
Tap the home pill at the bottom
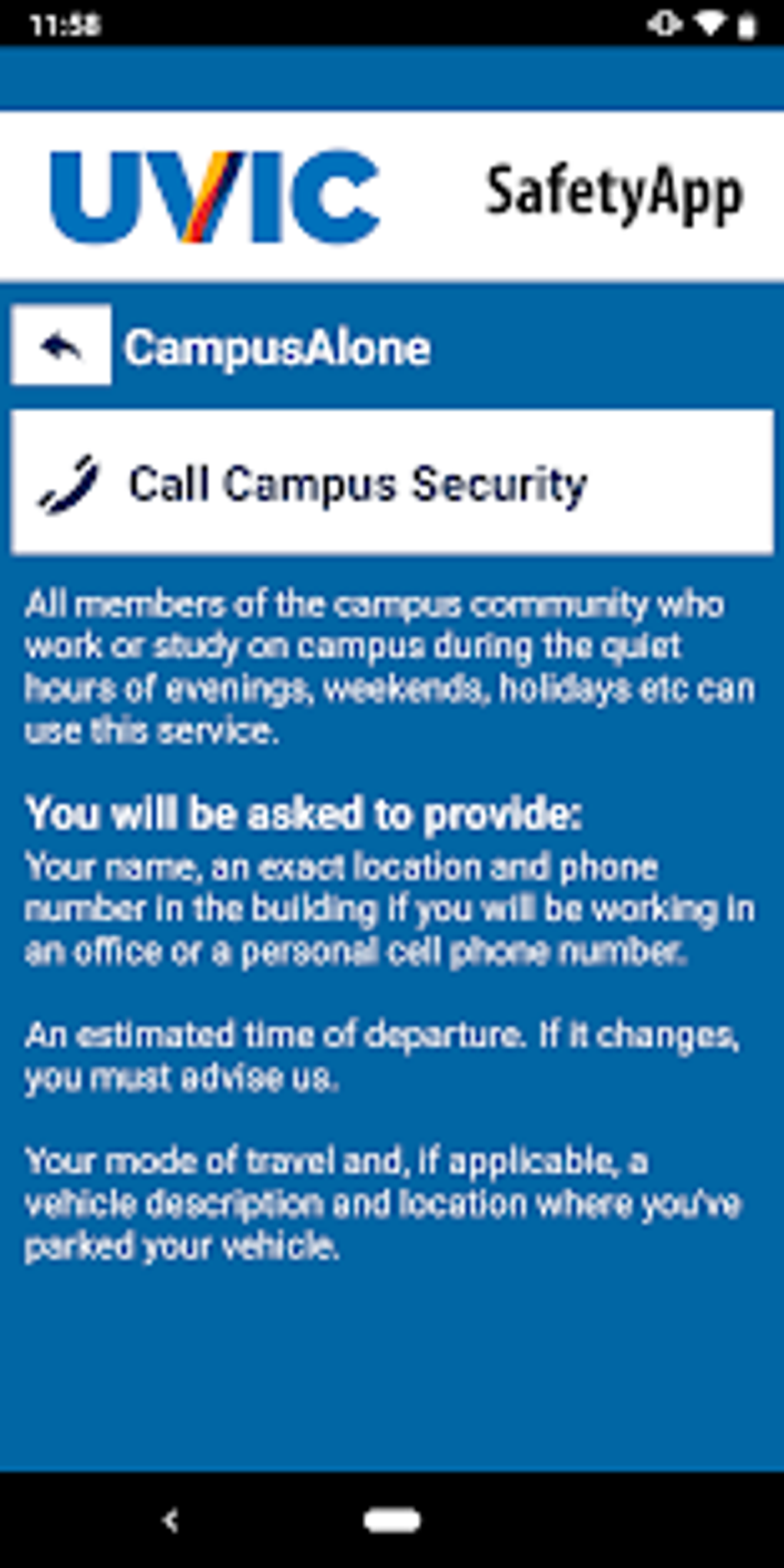[391, 1520]
